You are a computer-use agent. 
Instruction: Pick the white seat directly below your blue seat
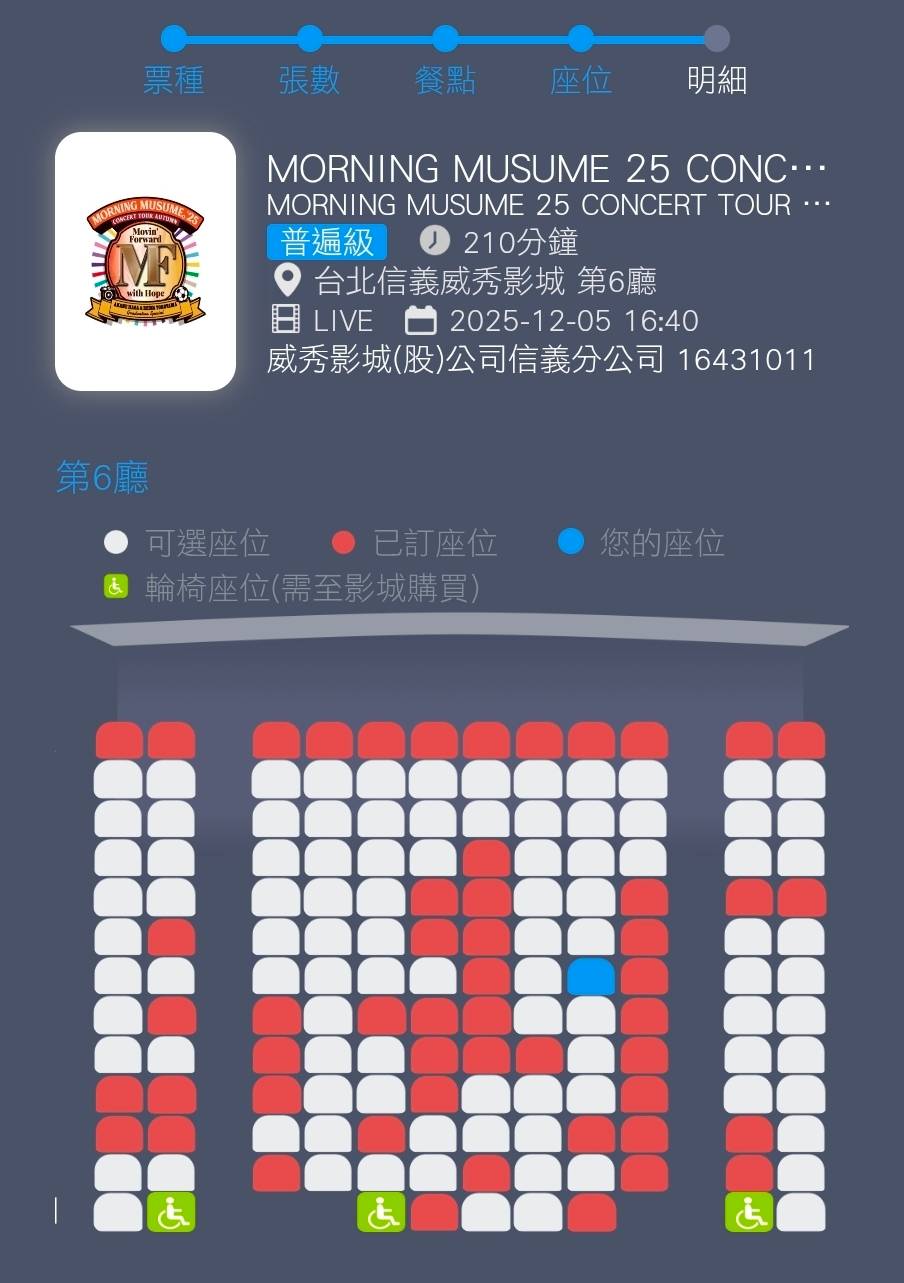click(x=591, y=1016)
